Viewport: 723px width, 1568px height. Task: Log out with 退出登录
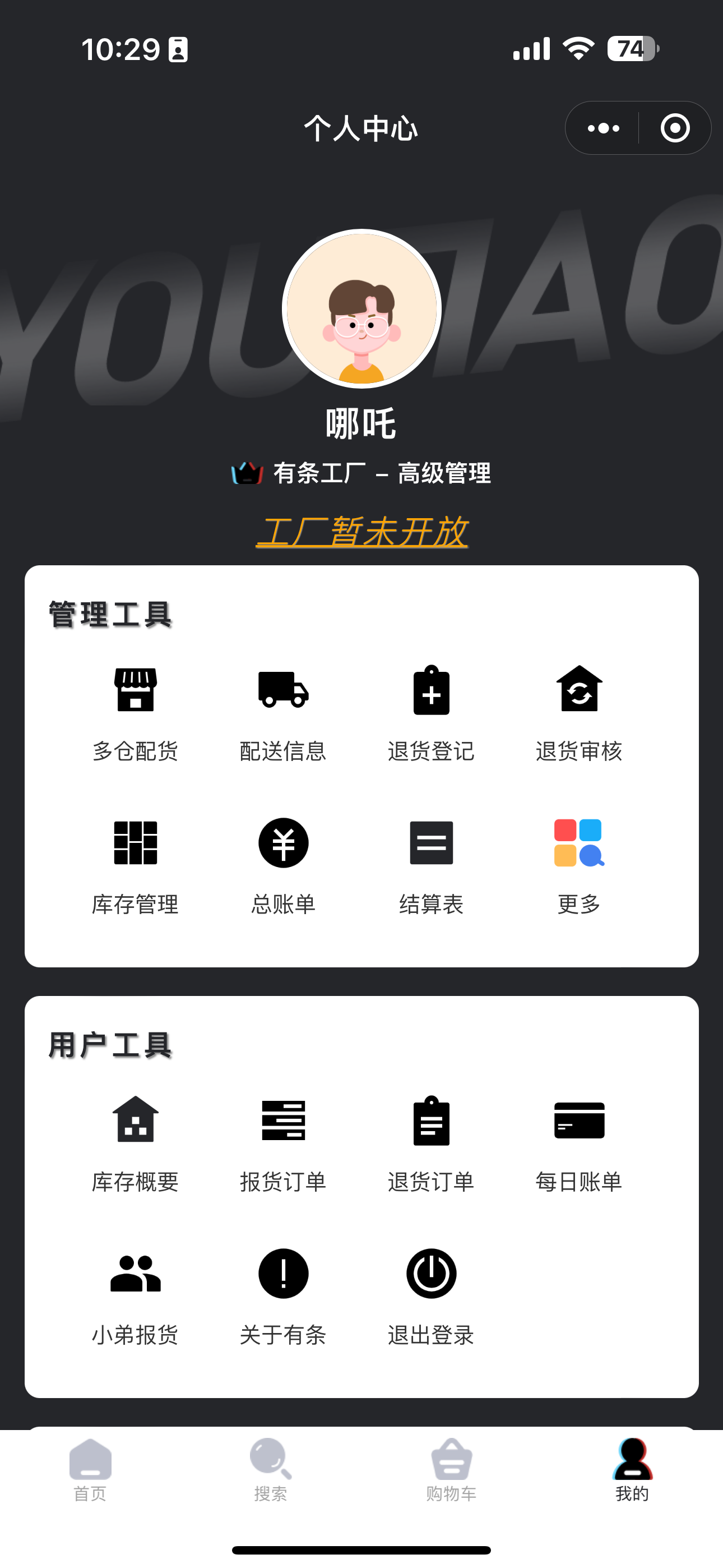[431, 1297]
